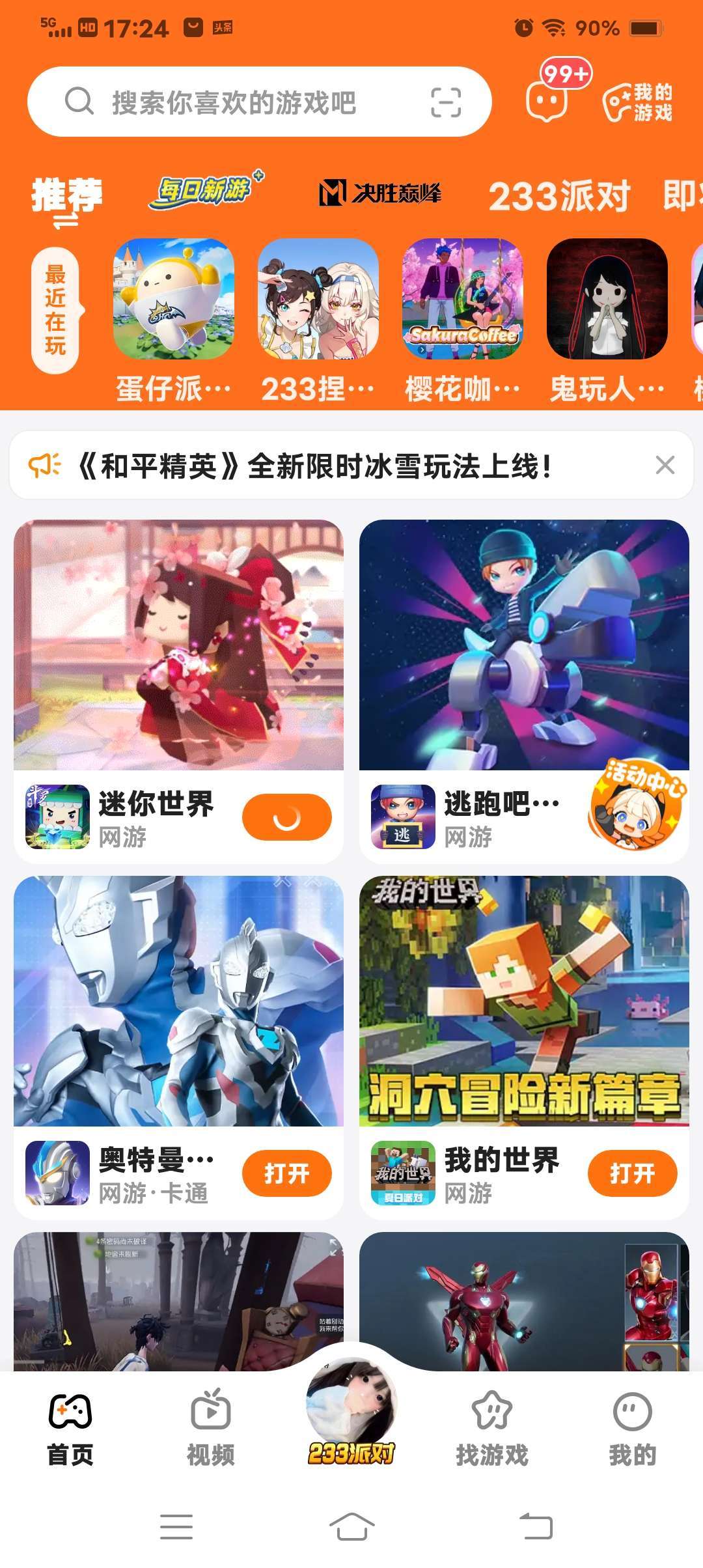Screen dimensions: 703x1568
Task: Open 樱花咖啡 from recently played
Action: (463, 300)
